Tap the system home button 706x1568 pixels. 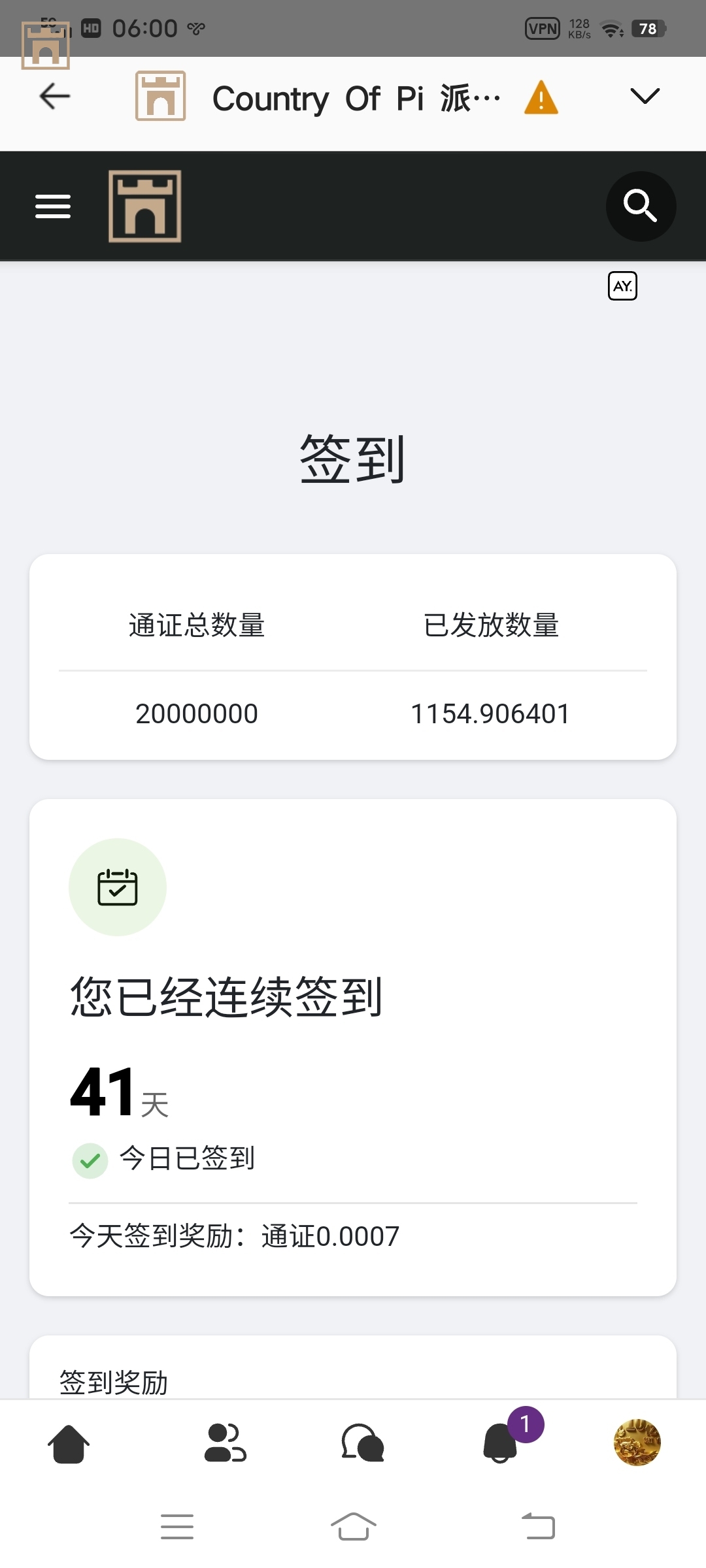pos(353,1527)
